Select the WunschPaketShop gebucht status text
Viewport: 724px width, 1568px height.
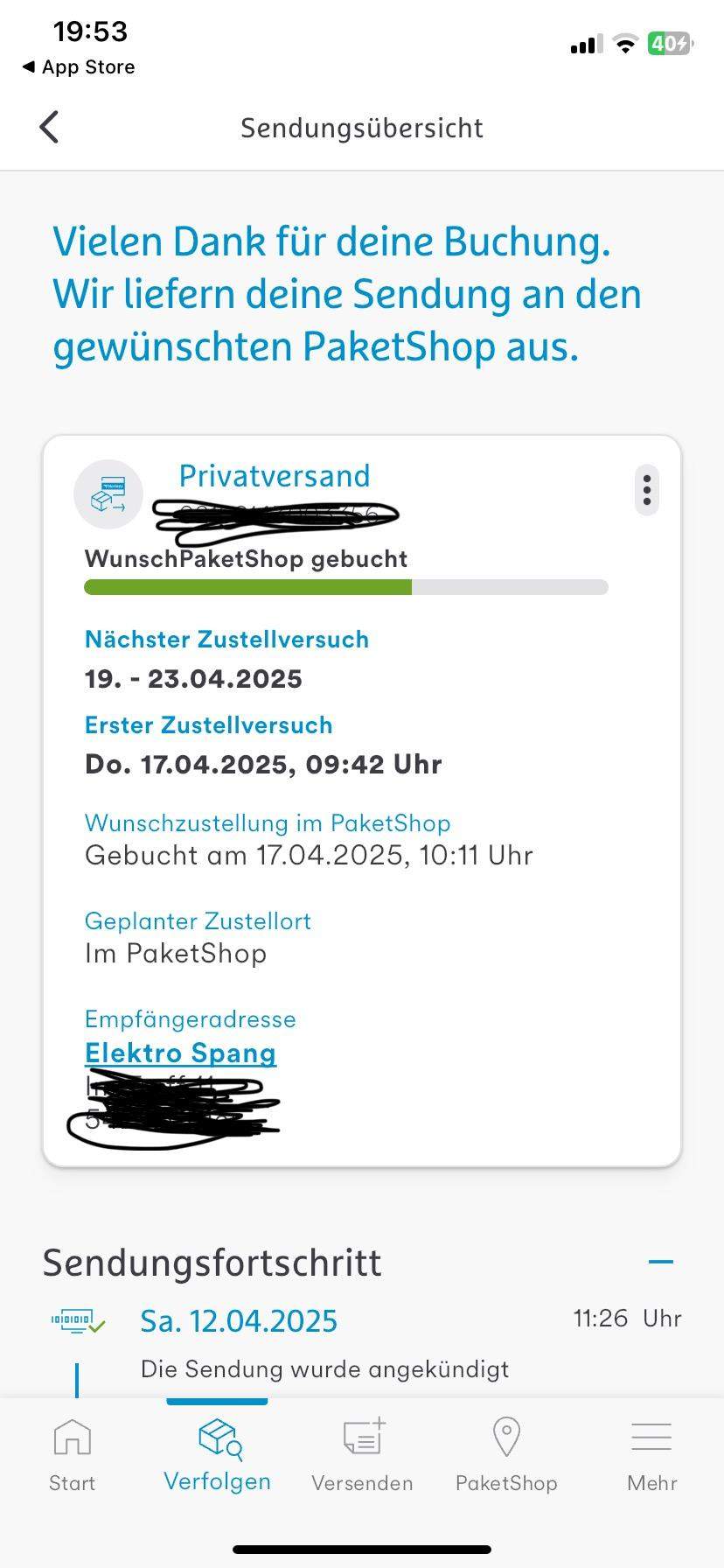click(x=246, y=558)
